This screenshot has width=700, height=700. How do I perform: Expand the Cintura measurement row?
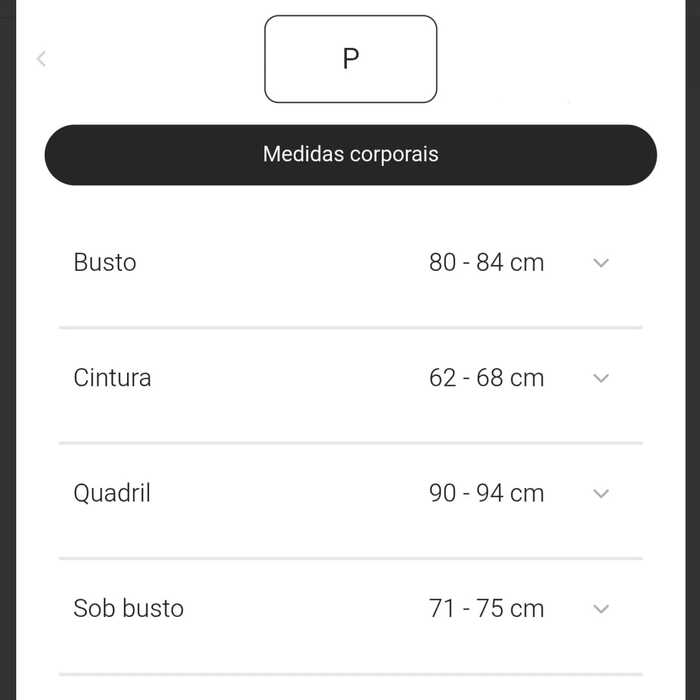(x=600, y=378)
